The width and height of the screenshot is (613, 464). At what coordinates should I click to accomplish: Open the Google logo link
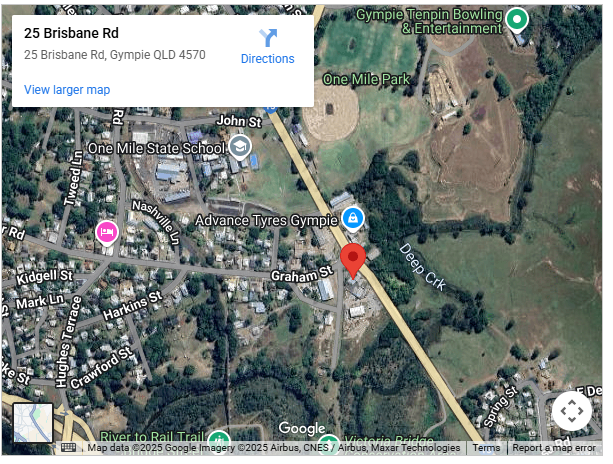pos(301,428)
